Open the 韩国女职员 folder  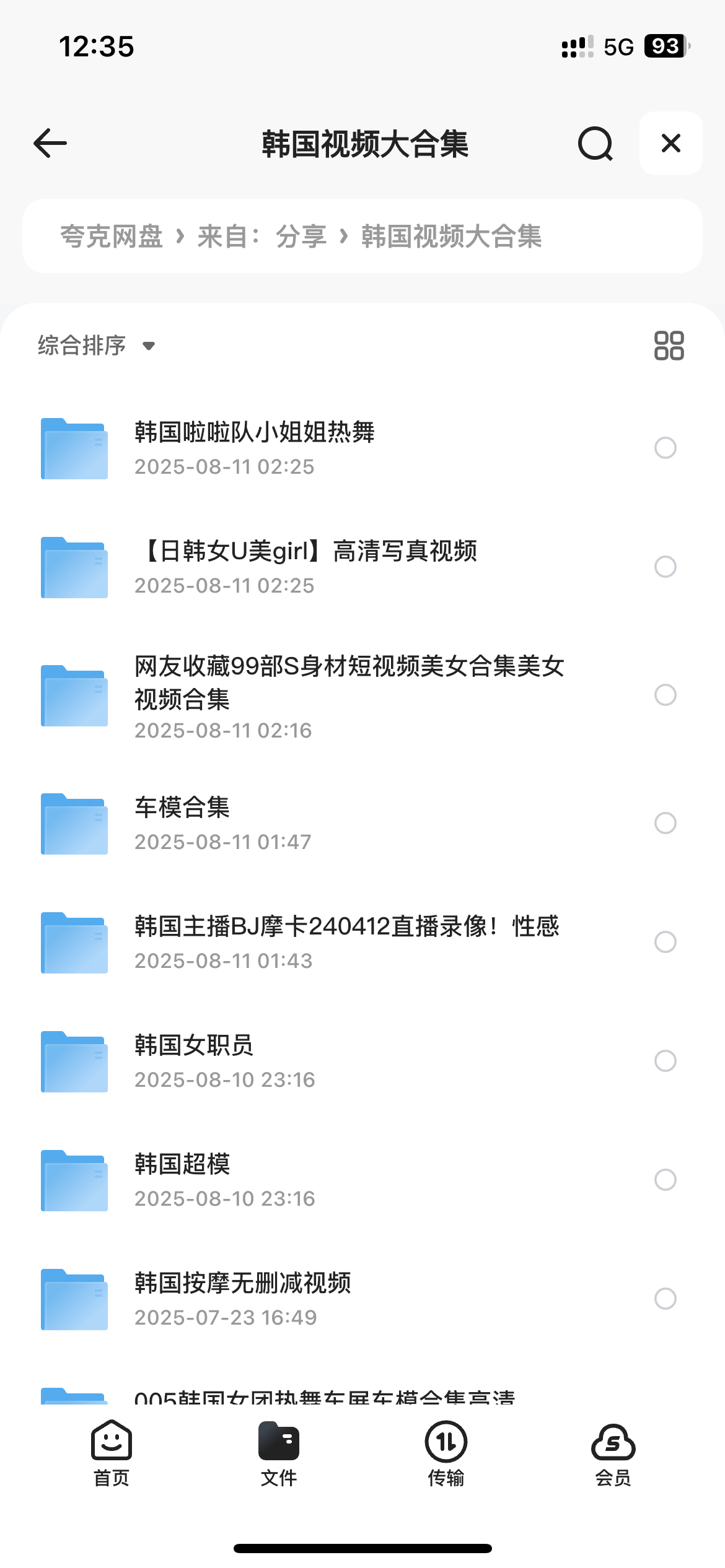click(362, 1061)
